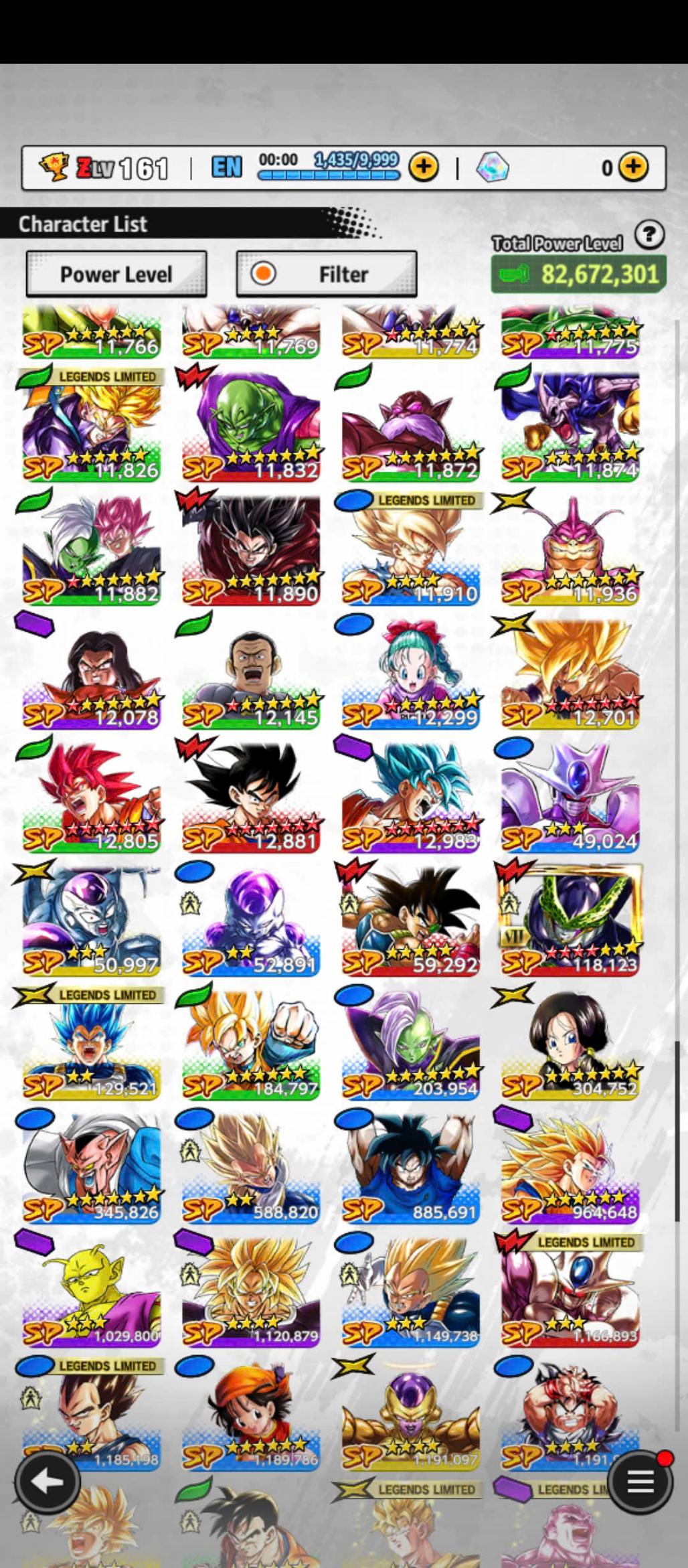Go back with the arrow button
Viewport: 688px width, 1568px height.
[47, 1482]
